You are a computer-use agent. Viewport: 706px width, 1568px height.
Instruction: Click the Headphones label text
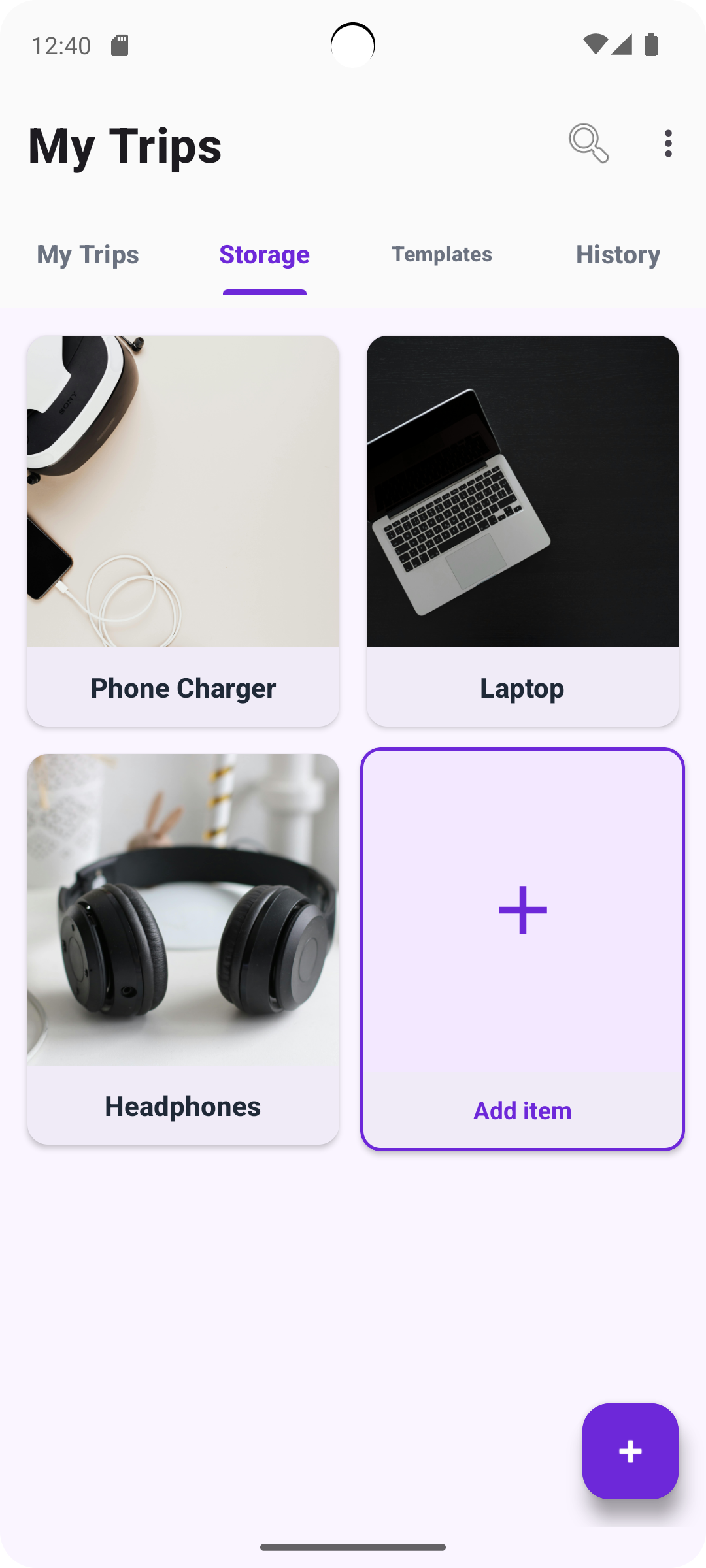(x=183, y=1105)
